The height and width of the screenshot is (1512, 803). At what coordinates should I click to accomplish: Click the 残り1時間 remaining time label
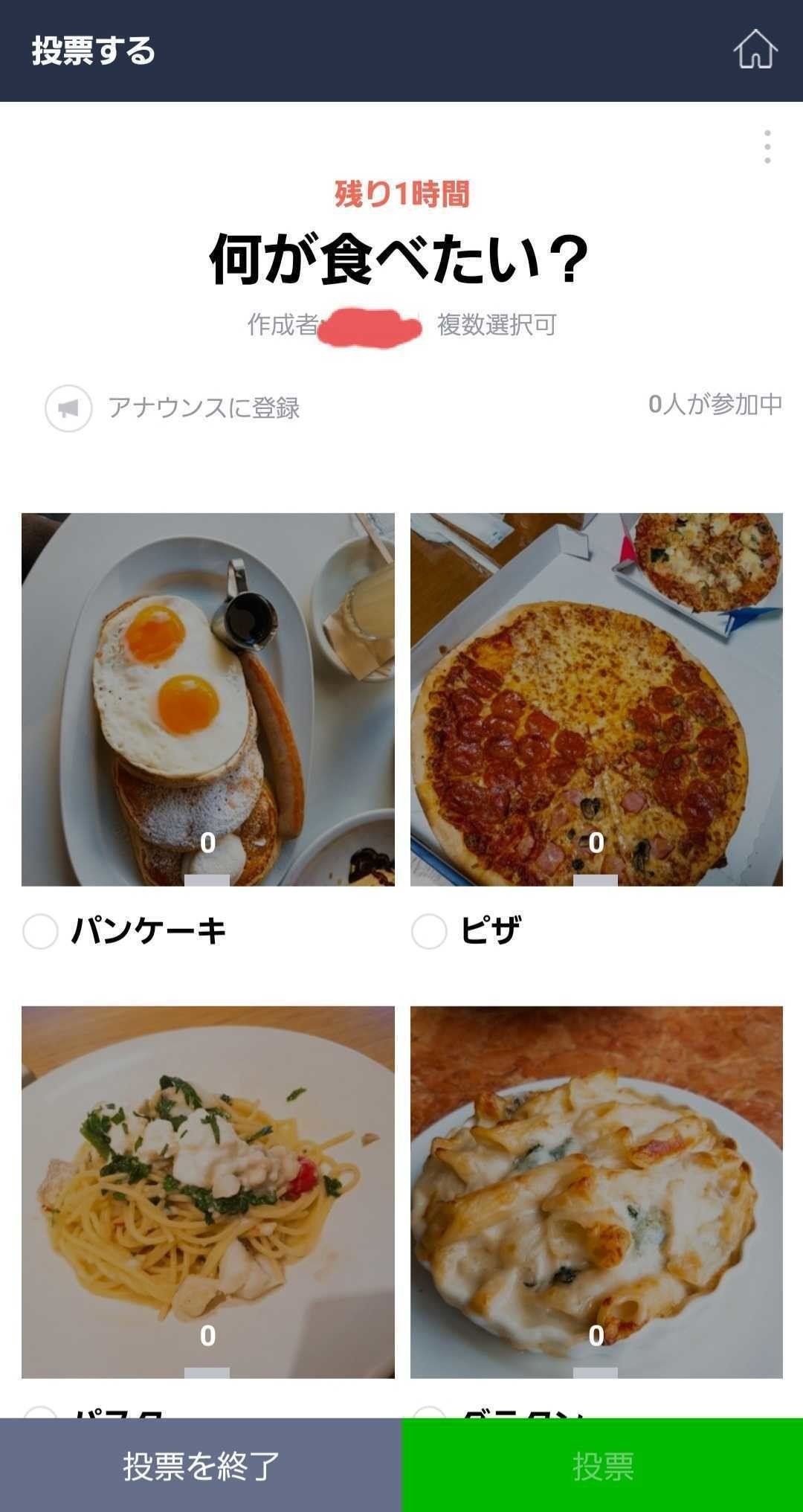[402, 193]
